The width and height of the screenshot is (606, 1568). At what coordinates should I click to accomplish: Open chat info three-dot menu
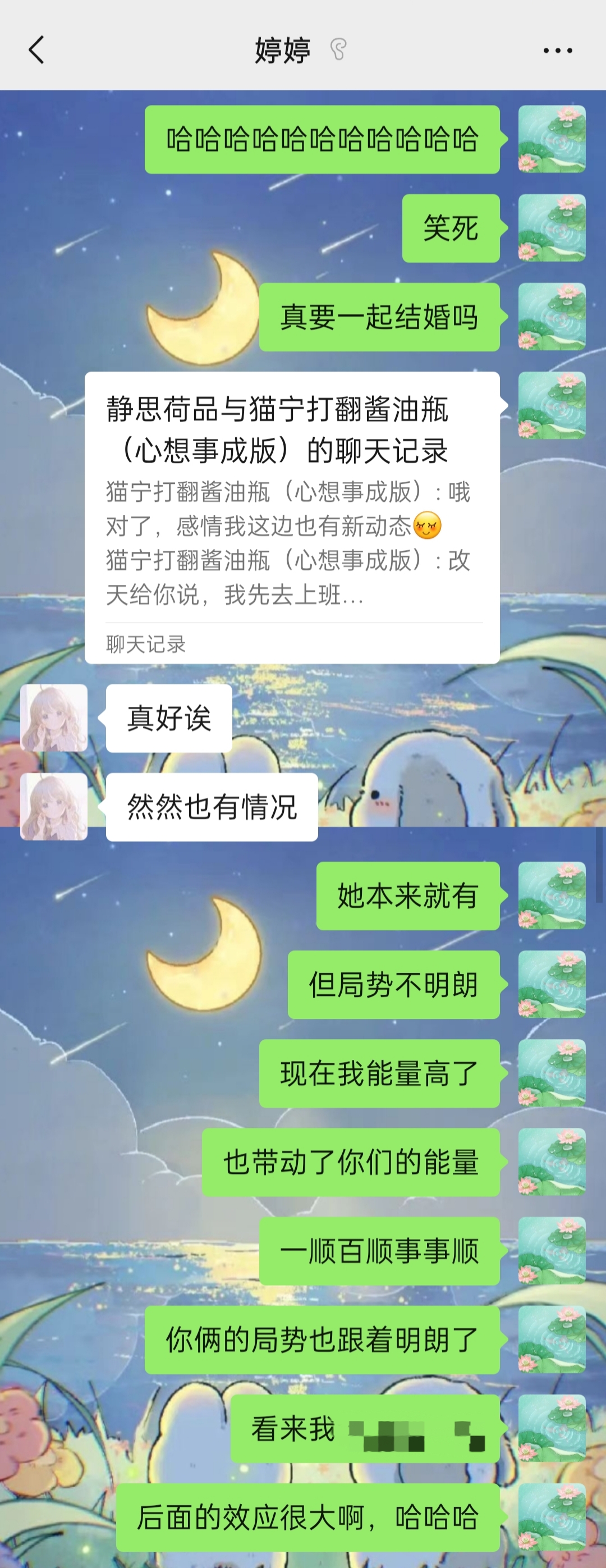pos(557,51)
